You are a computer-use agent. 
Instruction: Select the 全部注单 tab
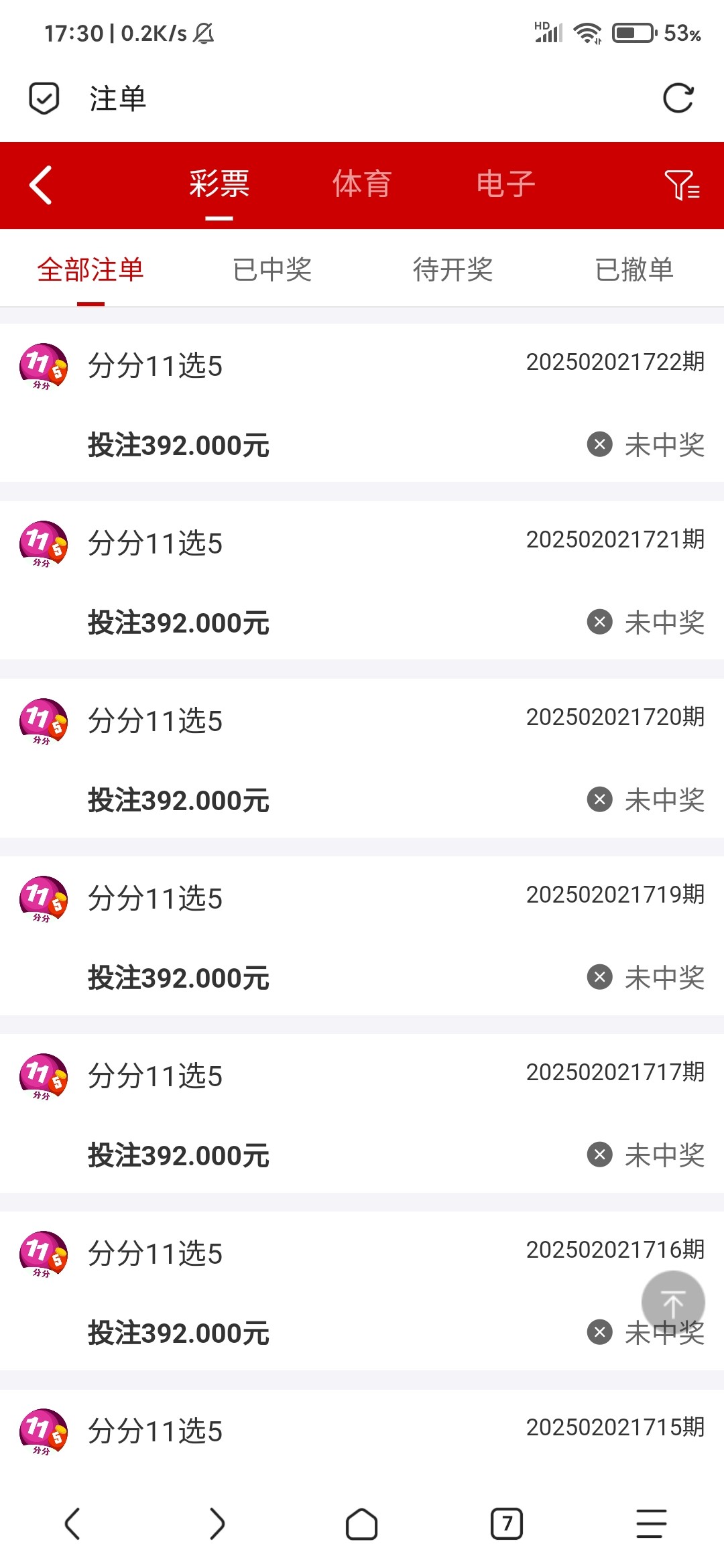[x=90, y=269]
